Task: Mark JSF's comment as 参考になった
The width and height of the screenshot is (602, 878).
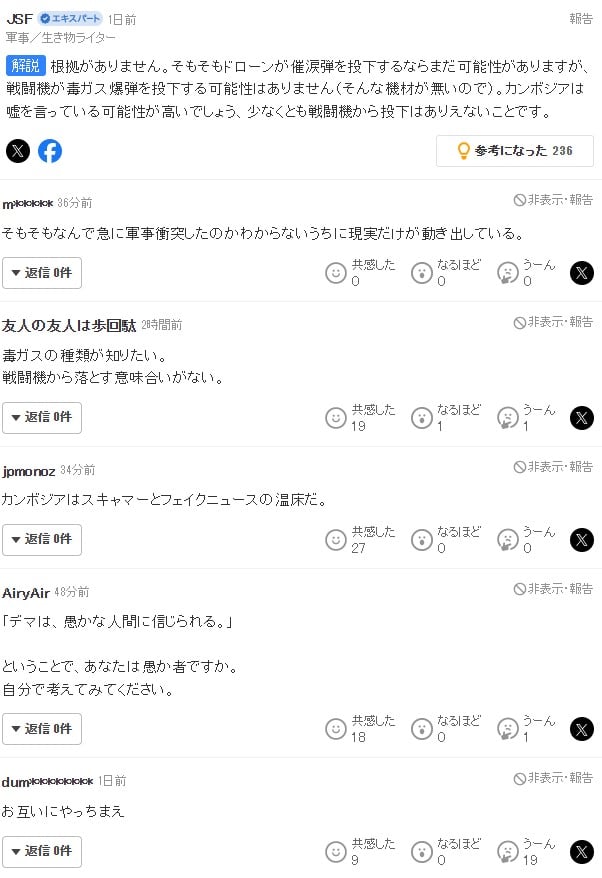Action: point(515,151)
